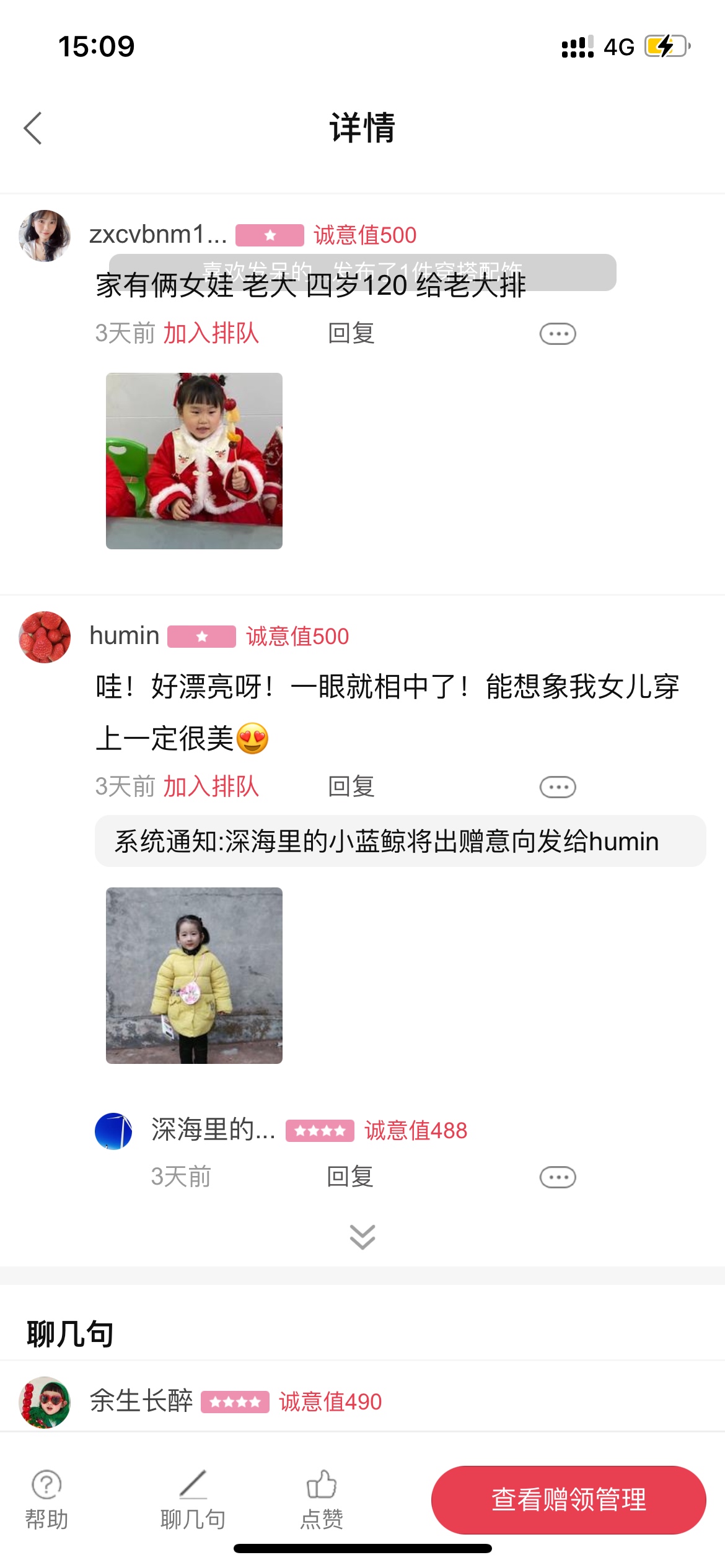The height and width of the screenshot is (1568, 725).
Task: Open more options on humin's comment
Action: pos(557,787)
